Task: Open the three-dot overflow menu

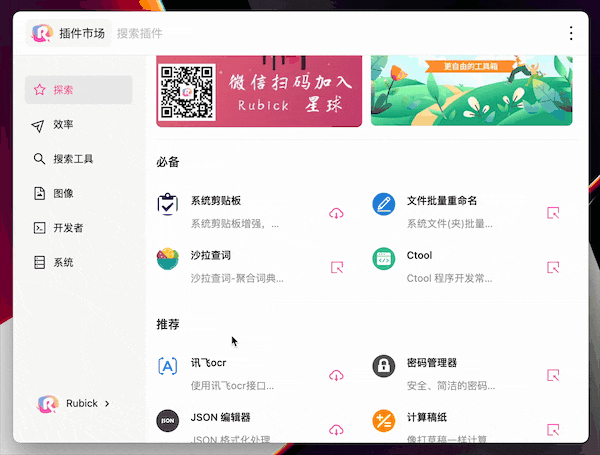Action: pos(571,33)
